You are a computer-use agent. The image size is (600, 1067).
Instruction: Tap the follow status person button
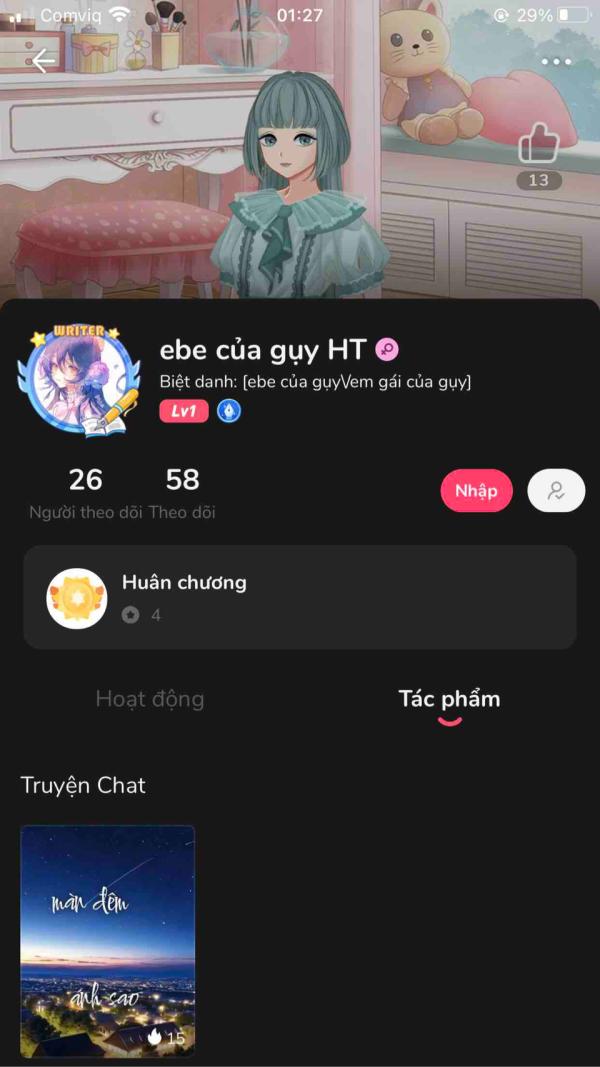(556, 491)
